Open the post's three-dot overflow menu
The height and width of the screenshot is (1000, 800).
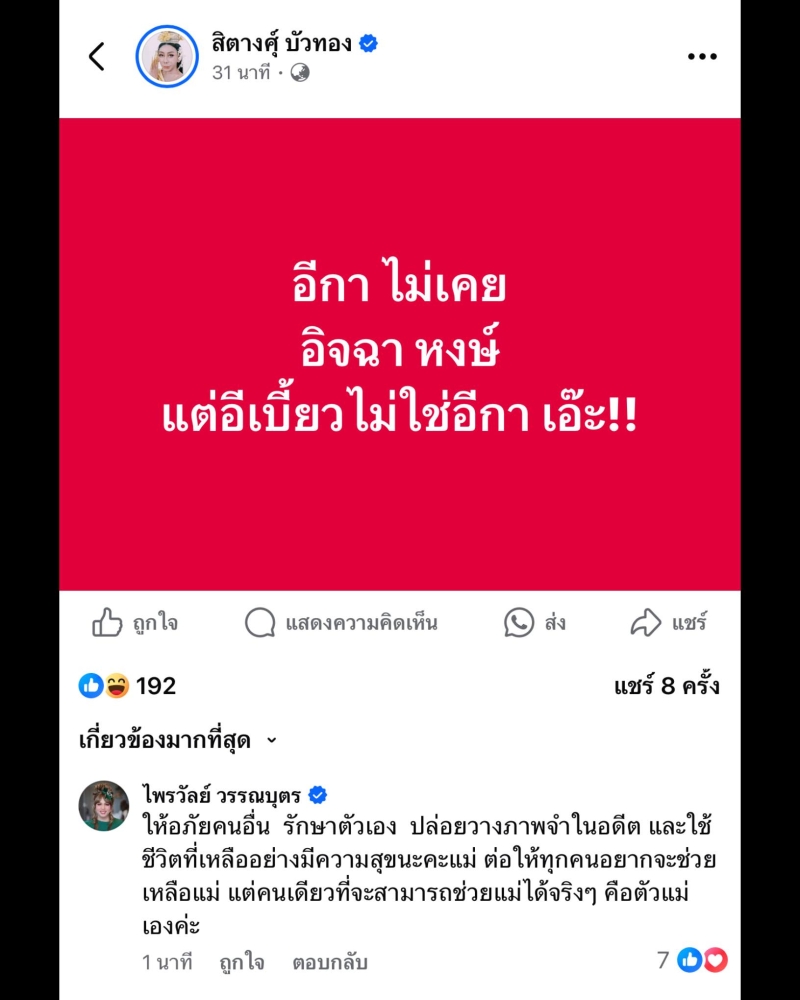702,56
